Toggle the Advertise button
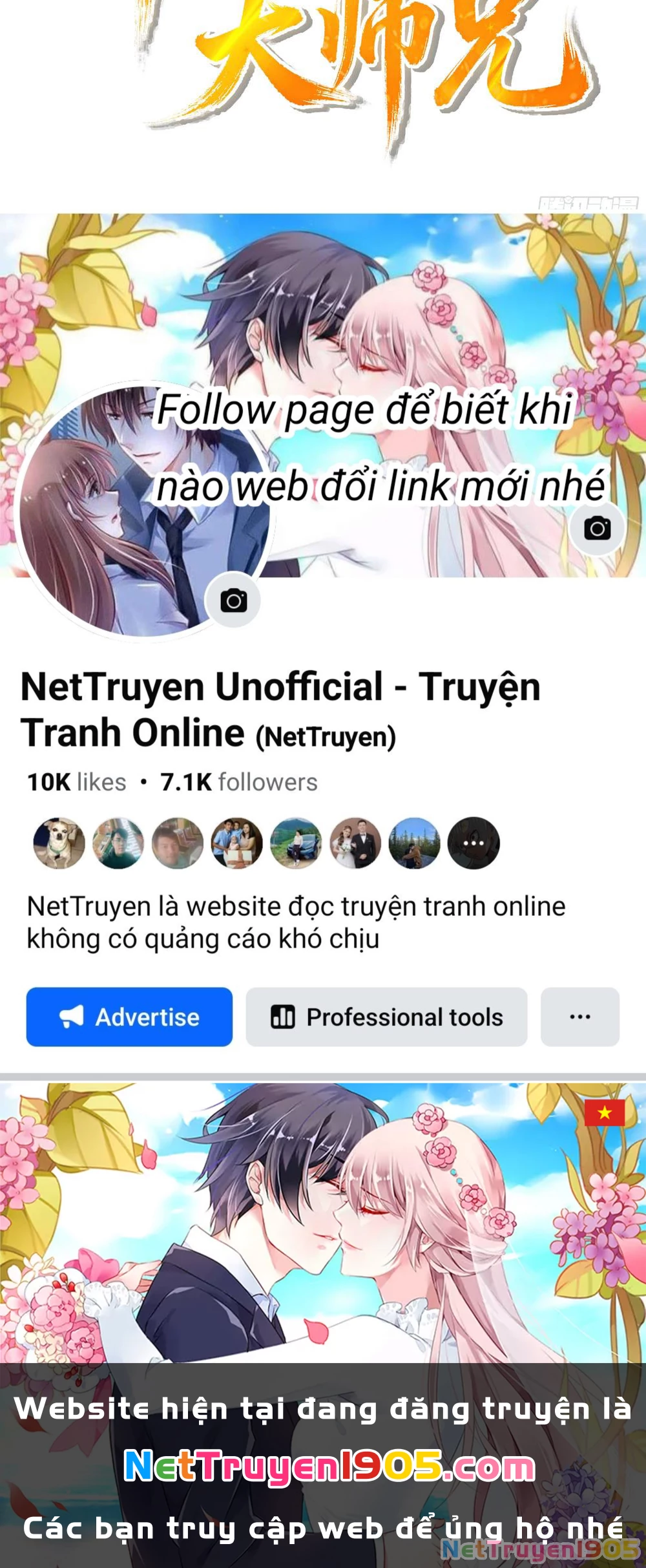The image size is (646, 1568). [129, 1017]
